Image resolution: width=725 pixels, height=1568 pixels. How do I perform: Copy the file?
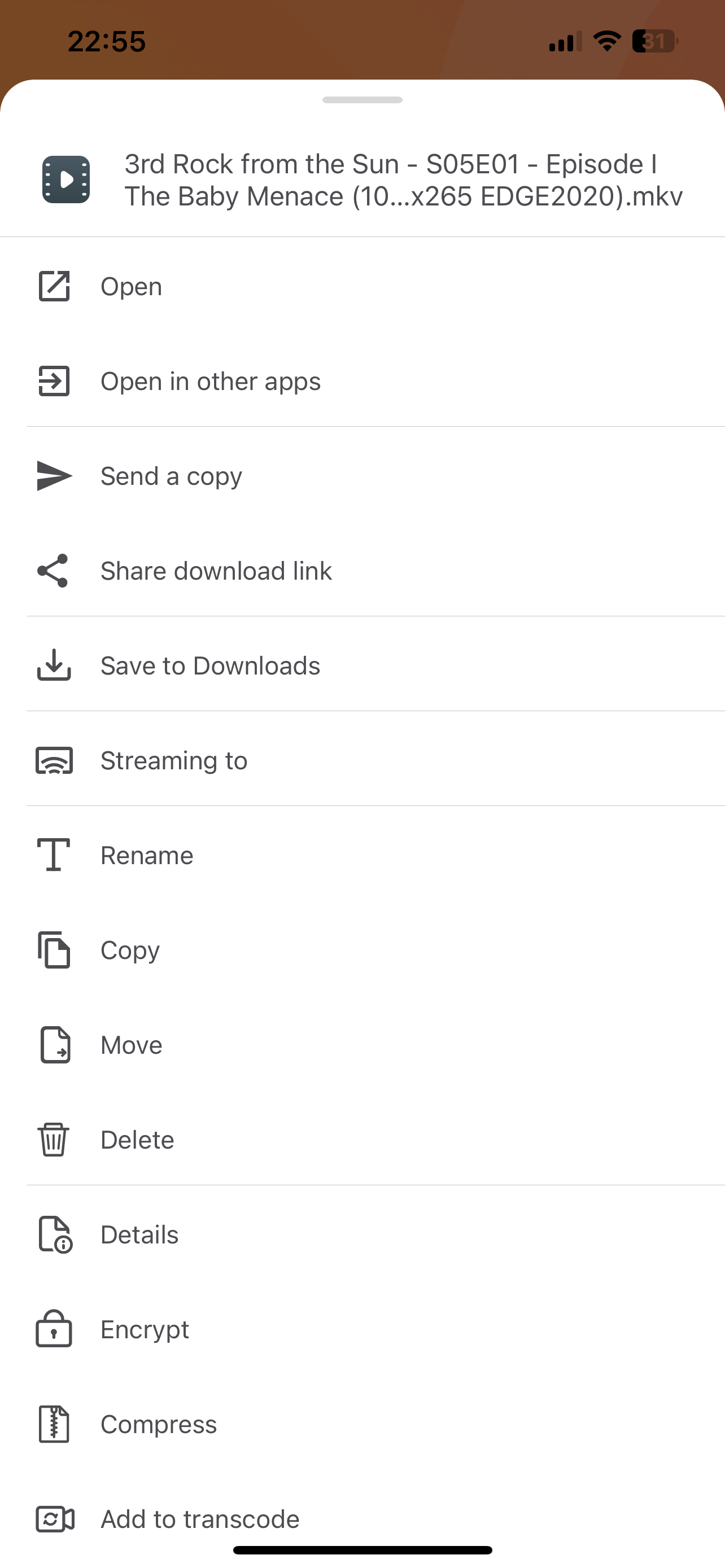coord(130,950)
